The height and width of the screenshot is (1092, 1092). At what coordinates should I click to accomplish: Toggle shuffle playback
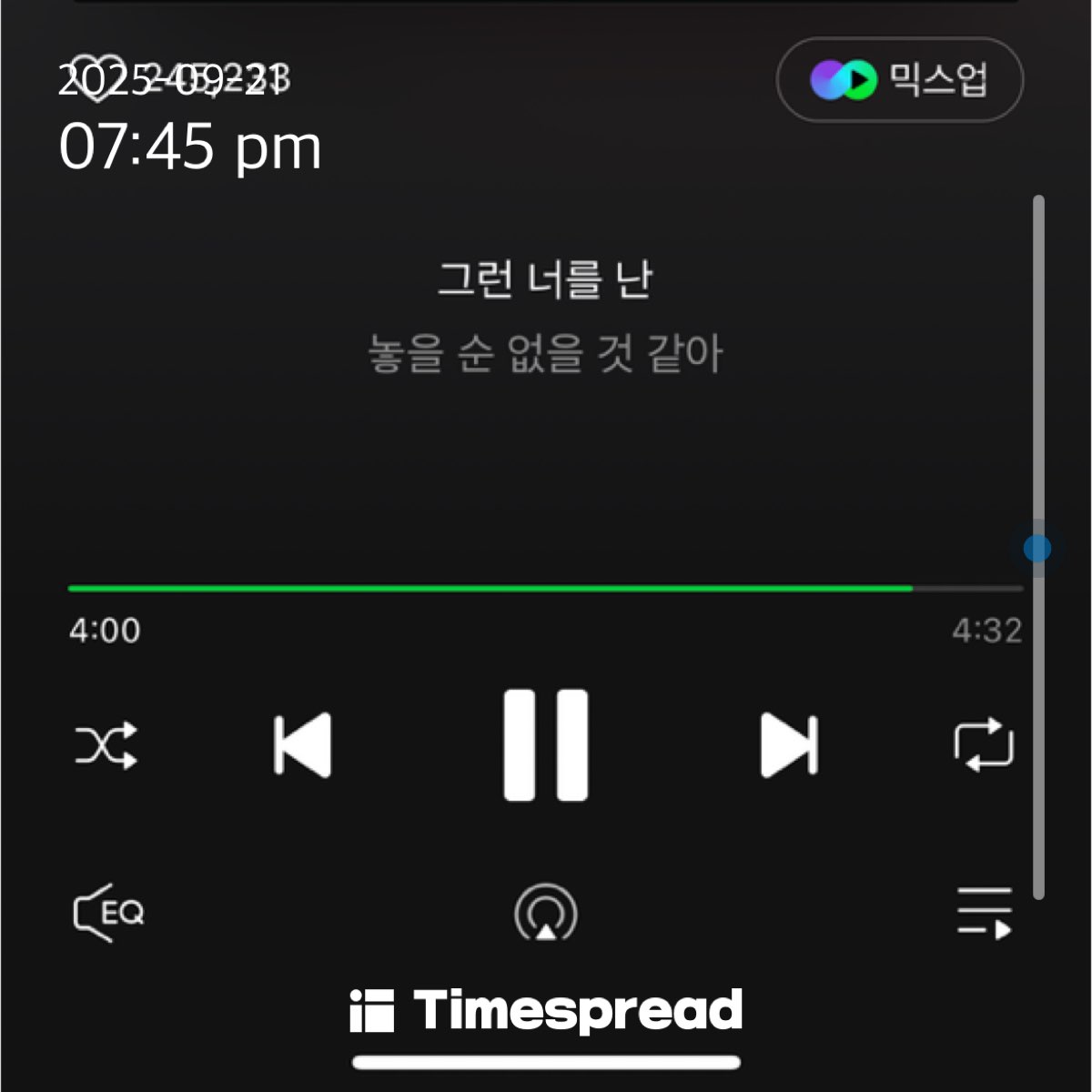106,745
